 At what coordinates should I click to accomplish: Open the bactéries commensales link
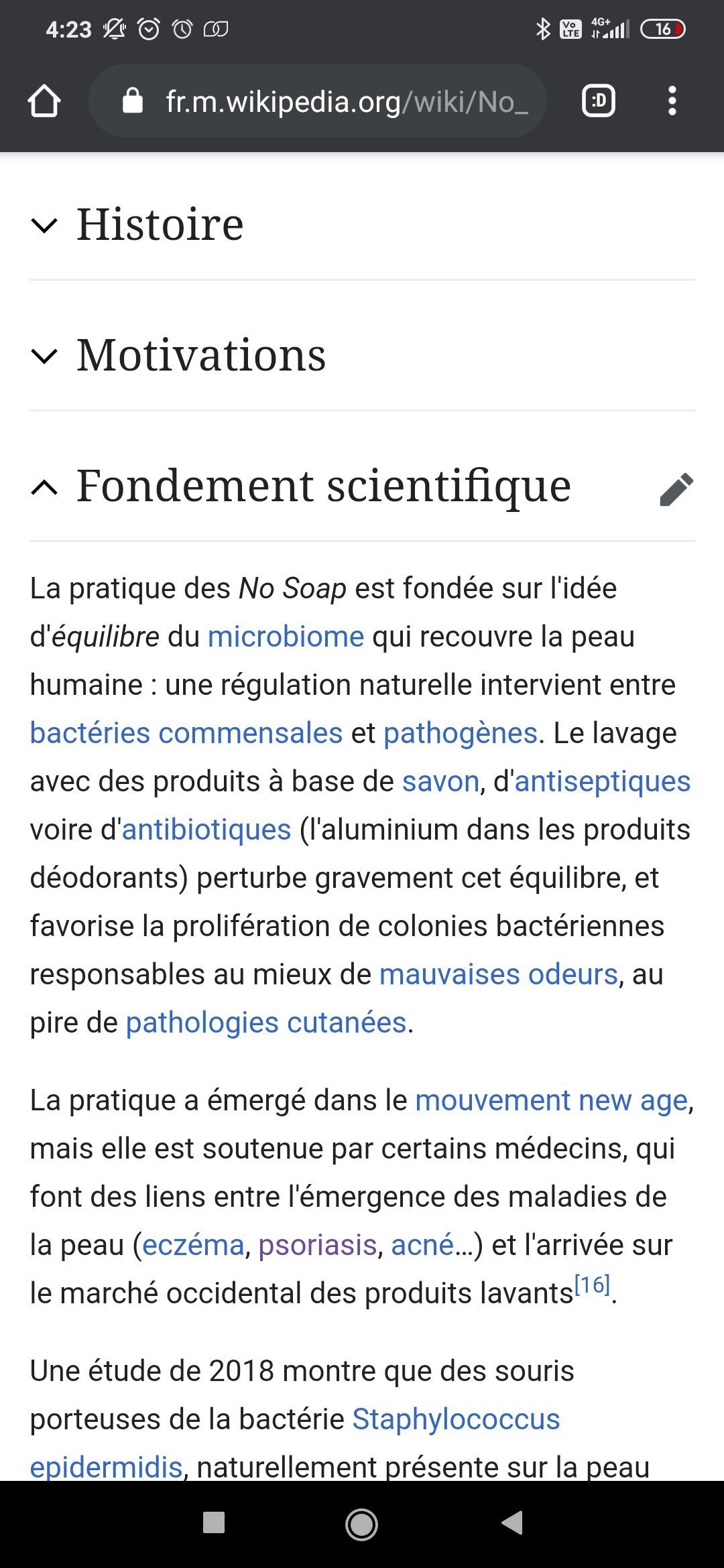(x=186, y=733)
